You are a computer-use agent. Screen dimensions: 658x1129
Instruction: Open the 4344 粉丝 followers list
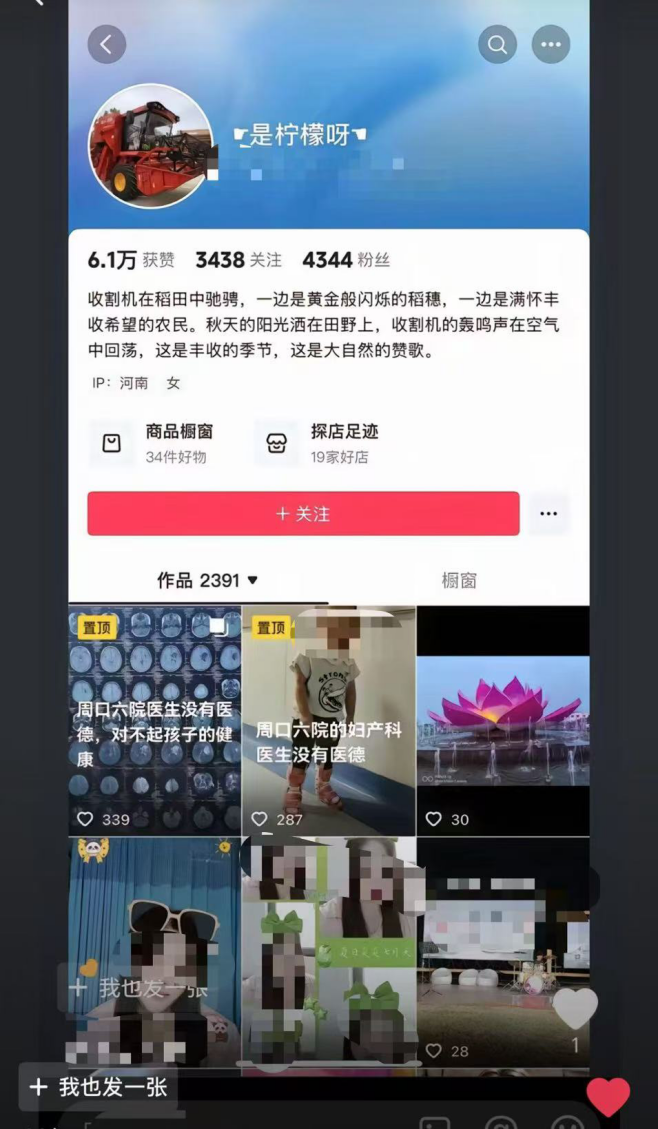tap(346, 260)
